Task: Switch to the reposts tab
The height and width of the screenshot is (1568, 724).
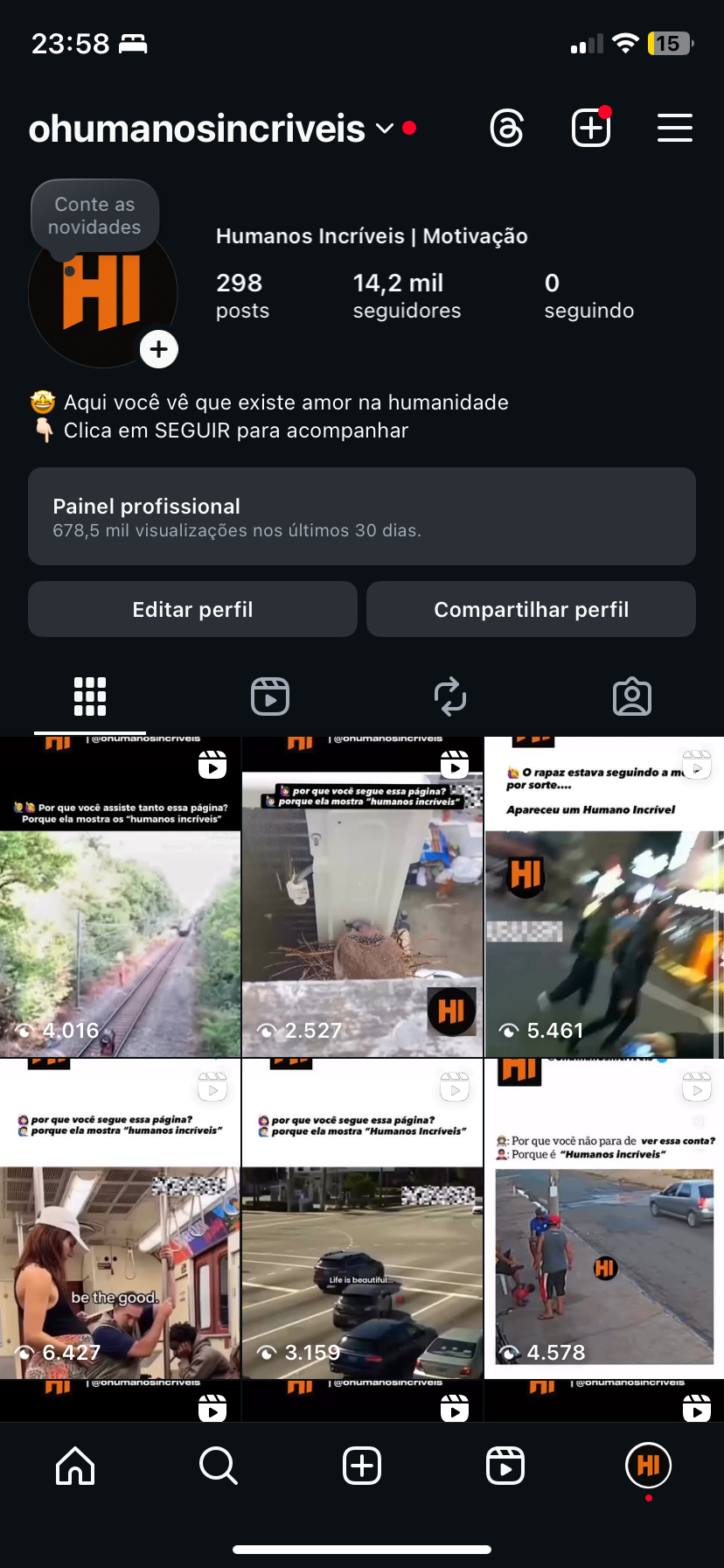Action: pyautogui.click(x=450, y=696)
